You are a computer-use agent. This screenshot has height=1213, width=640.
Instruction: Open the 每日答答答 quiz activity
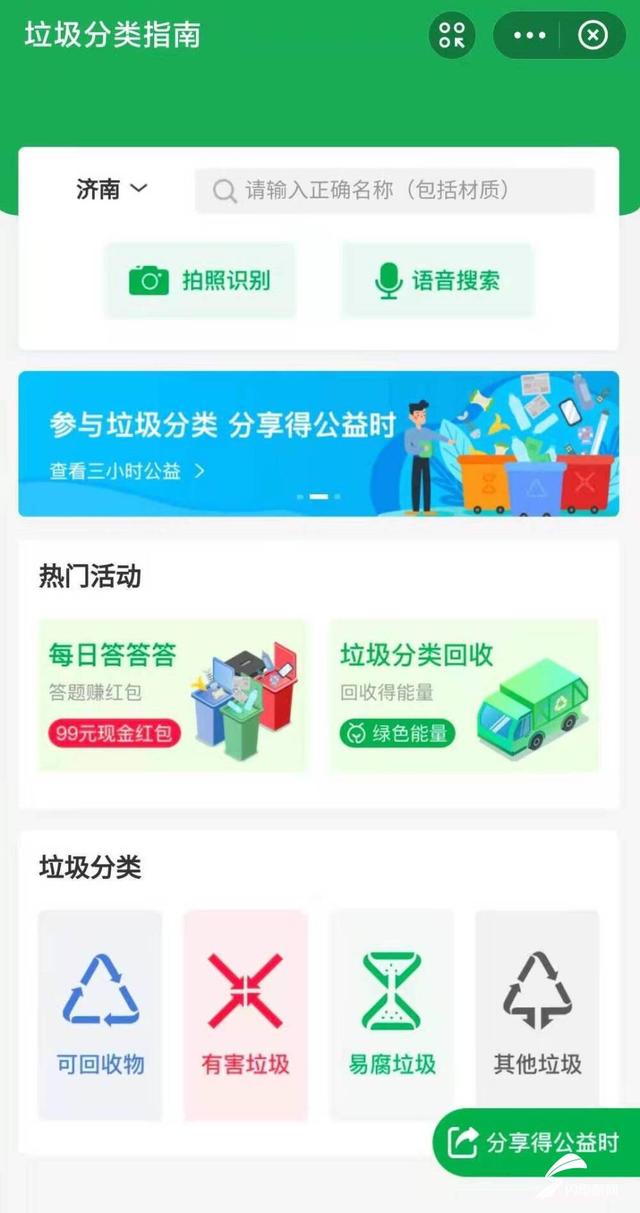pyautogui.click(x=172, y=695)
